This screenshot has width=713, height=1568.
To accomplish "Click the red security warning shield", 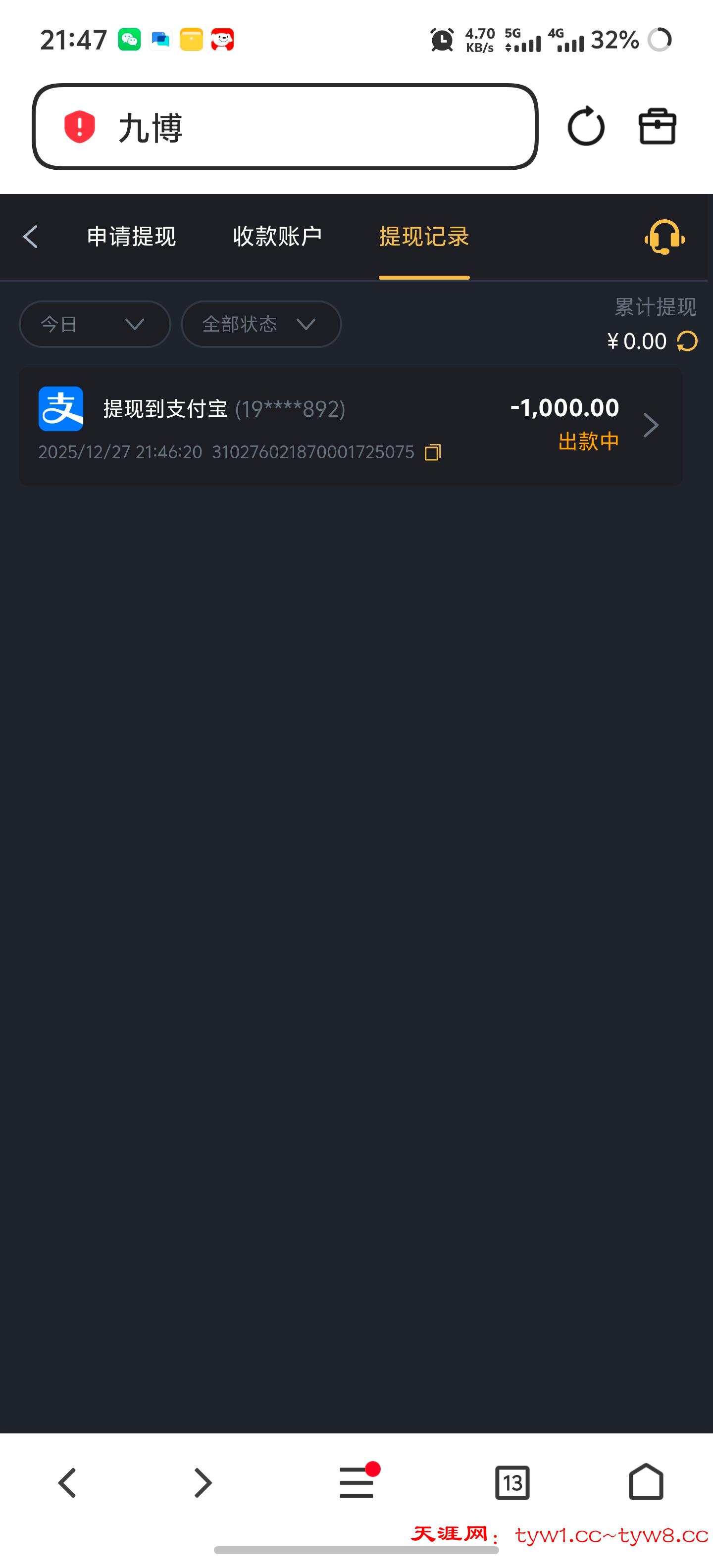I will pyautogui.click(x=79, y=127).
